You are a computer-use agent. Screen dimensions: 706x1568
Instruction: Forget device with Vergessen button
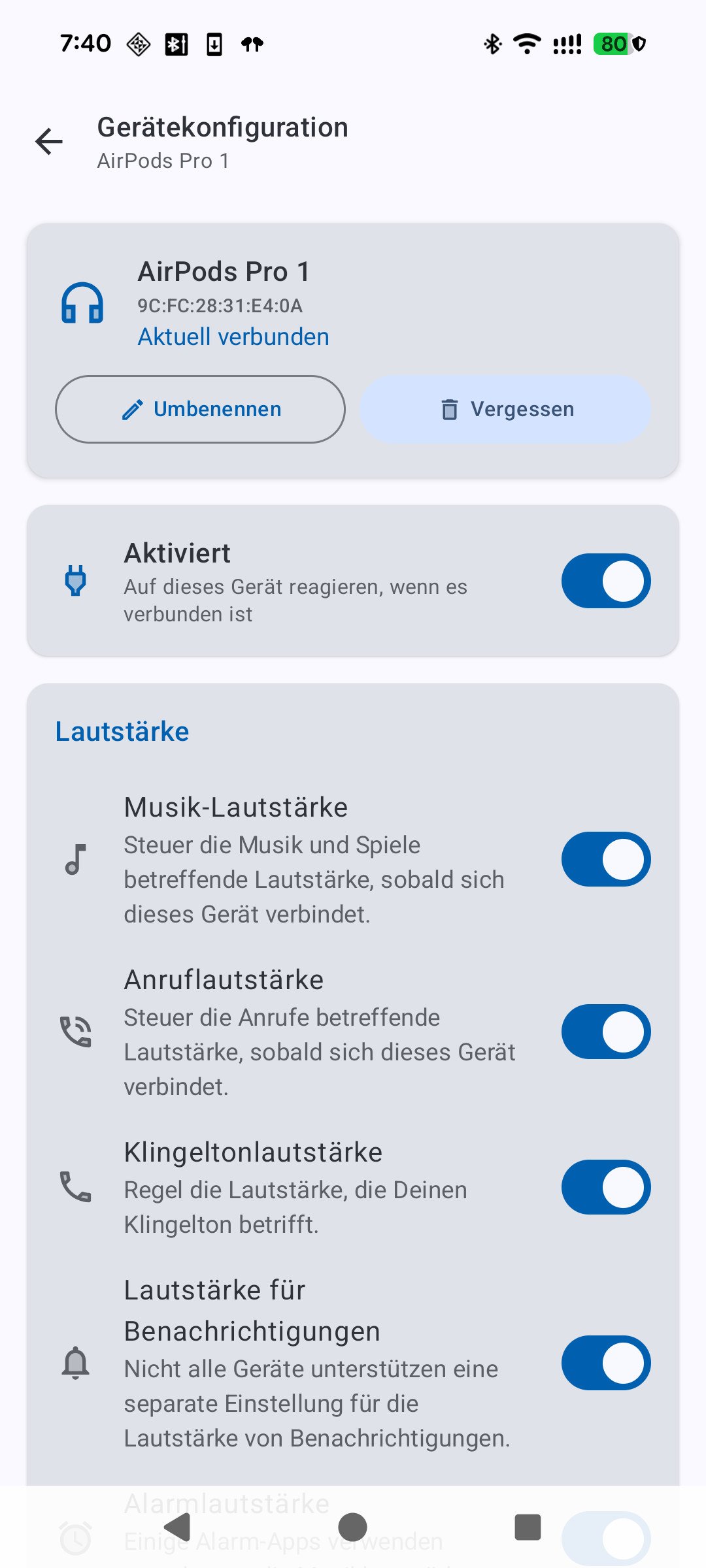point(505,410)
